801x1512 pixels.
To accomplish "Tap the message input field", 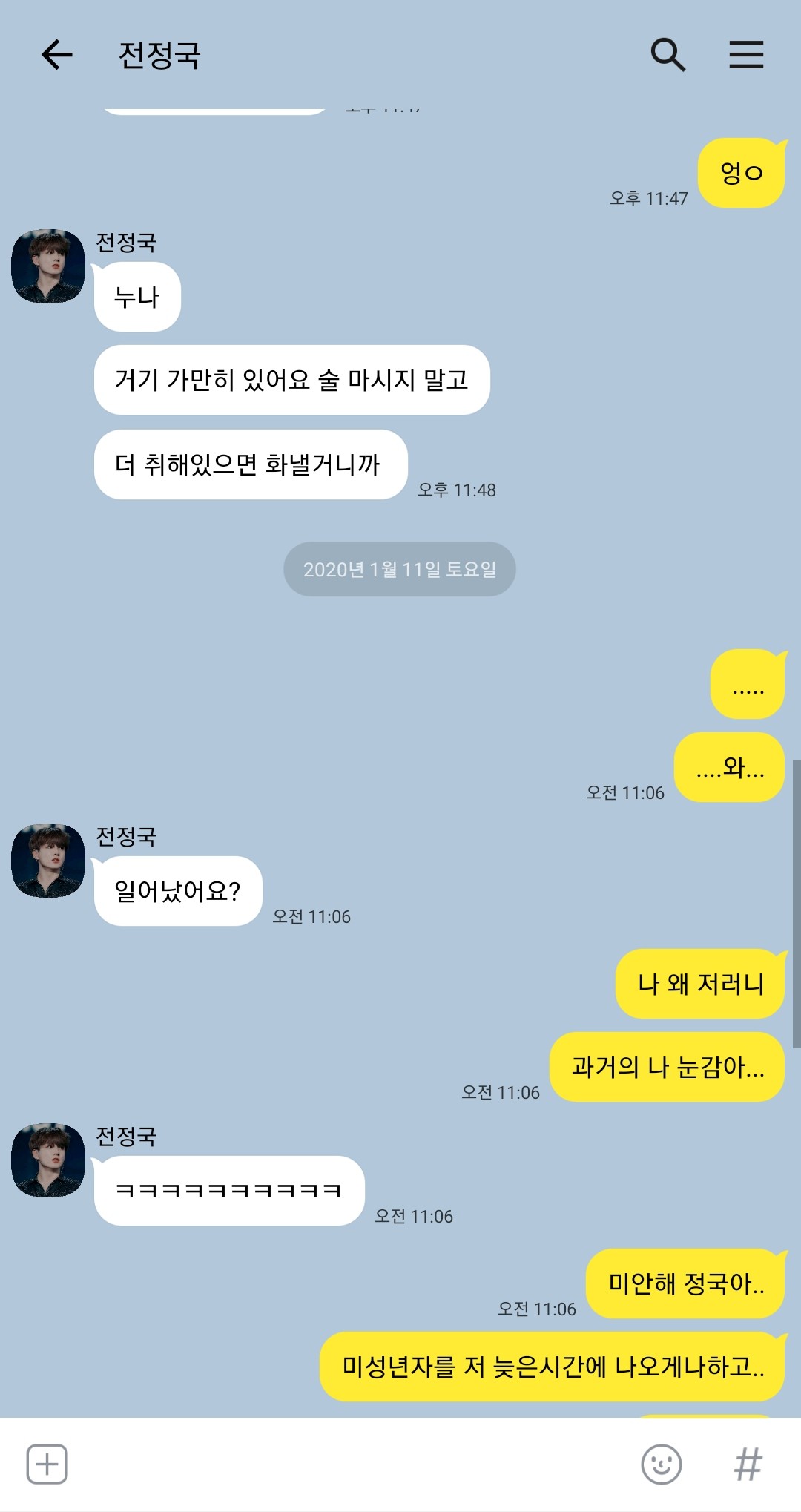I will [x=352, y=1464].
